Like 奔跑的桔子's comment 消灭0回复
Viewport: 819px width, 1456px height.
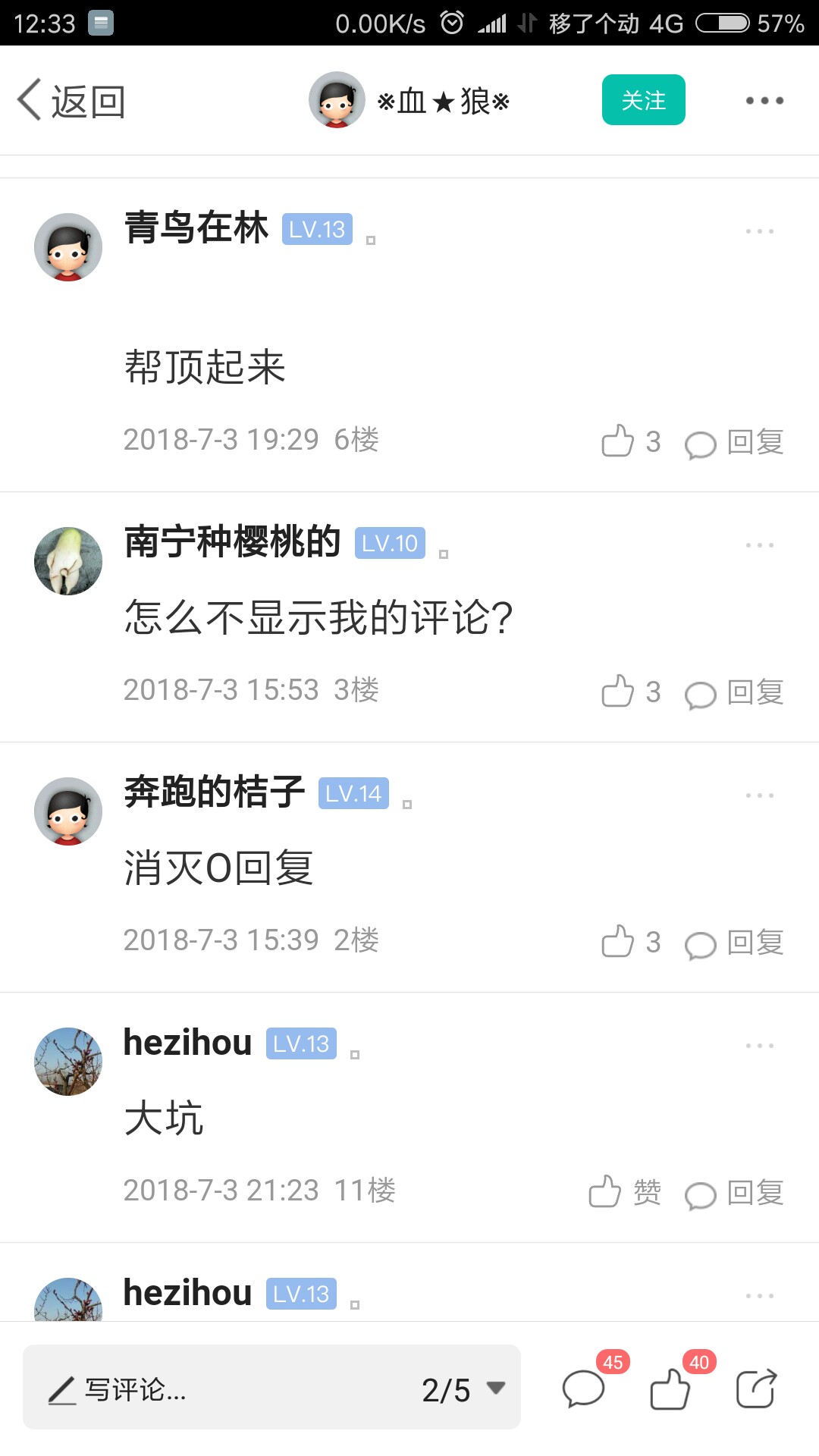tap(630, 942)
